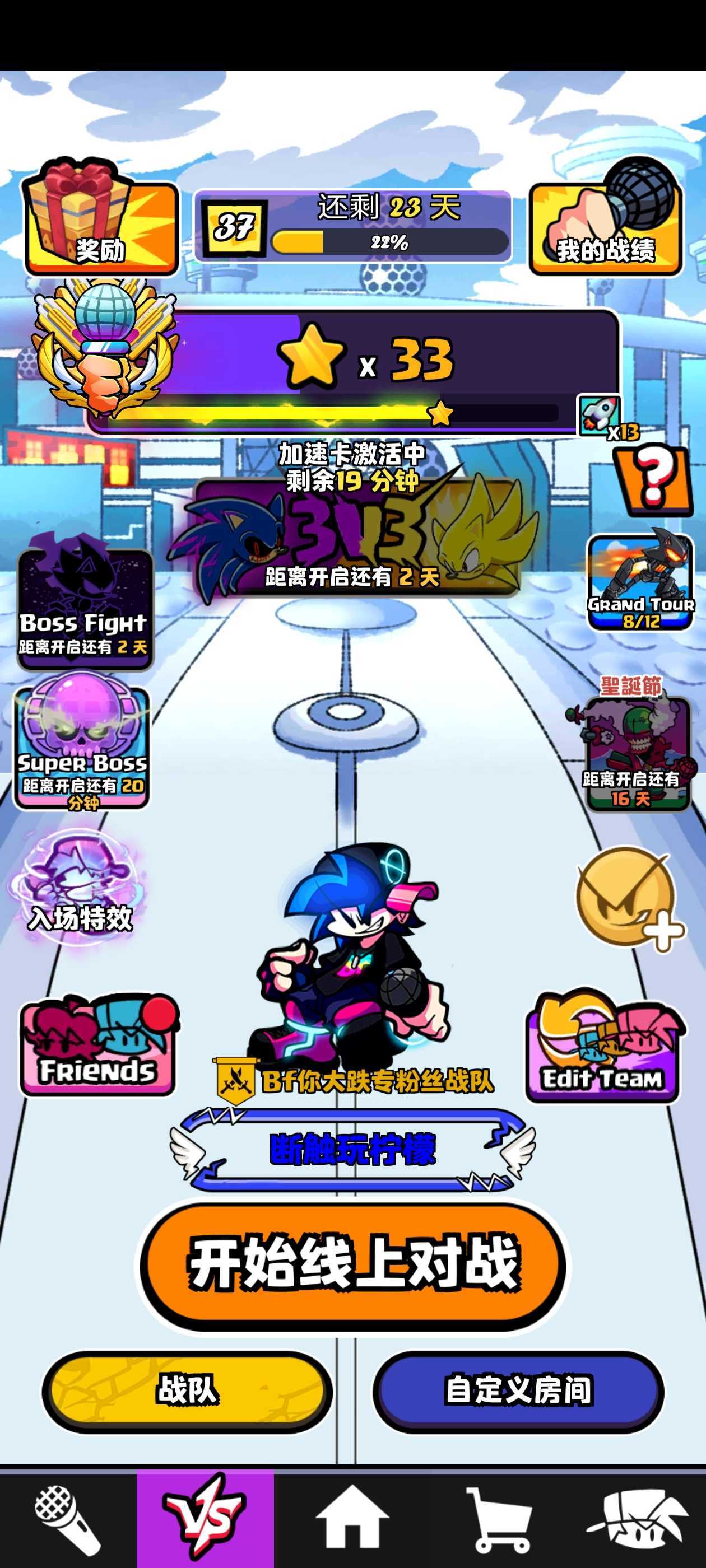The height and width of the screenshot is (1568, 706).
Task: Open 自定义房间 custom room
Action: pyautogui.click(x=518, y=1391)
